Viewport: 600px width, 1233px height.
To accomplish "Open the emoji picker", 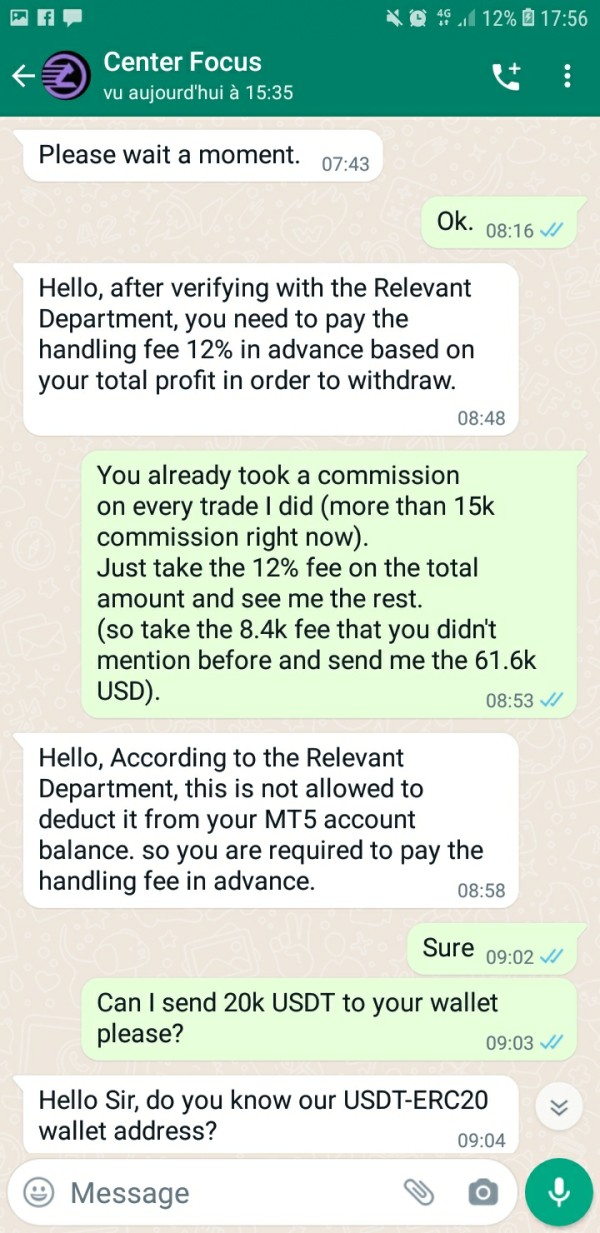I will [x=38, y=1192].
